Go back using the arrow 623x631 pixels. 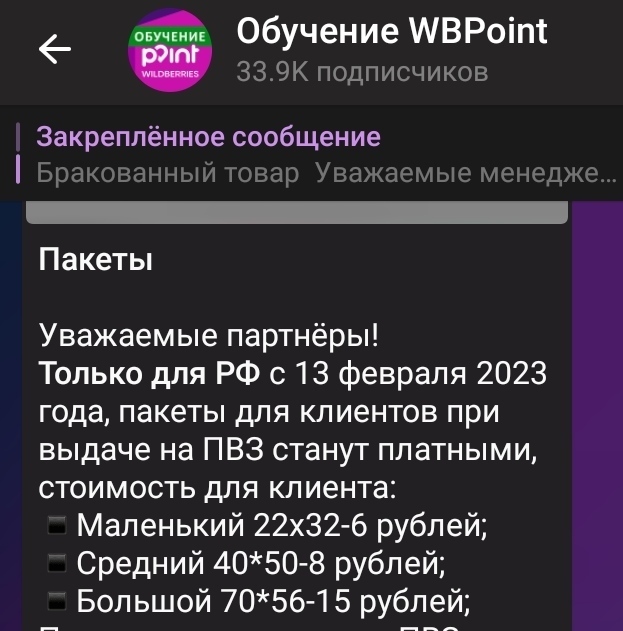[x=54, y=49]
